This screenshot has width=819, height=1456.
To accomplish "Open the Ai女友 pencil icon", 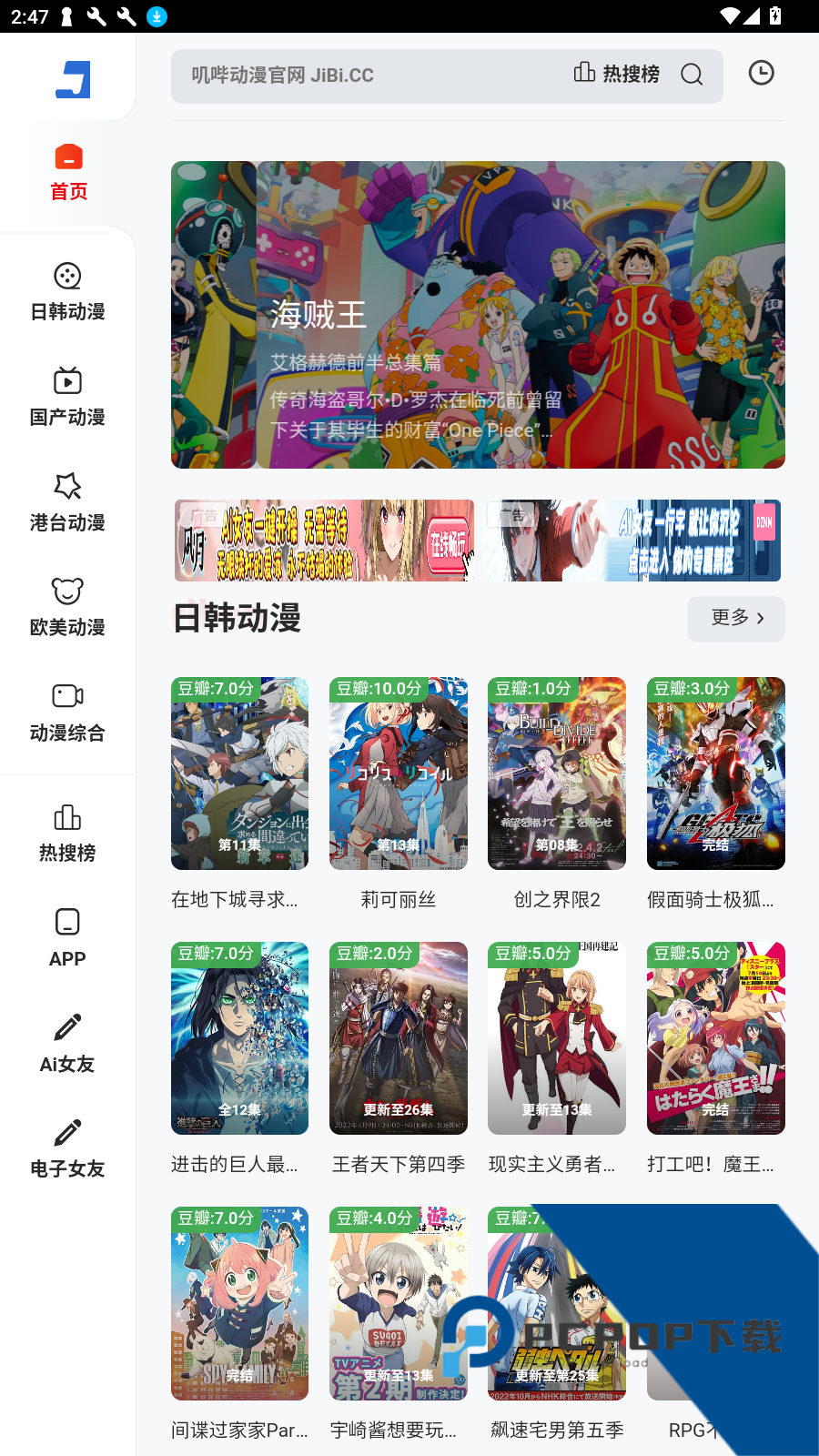I will pos(66,1027).
